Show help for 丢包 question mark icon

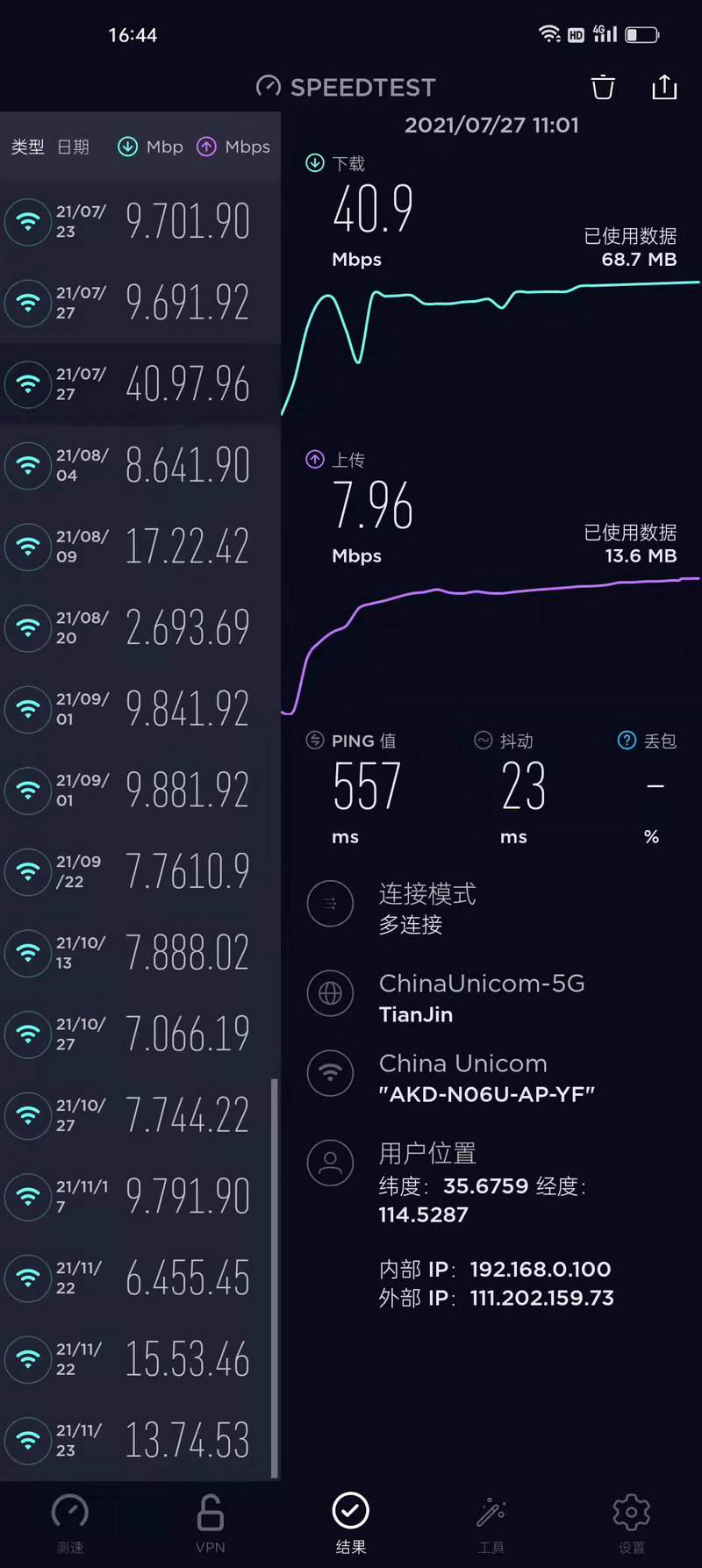pos(627,741)
